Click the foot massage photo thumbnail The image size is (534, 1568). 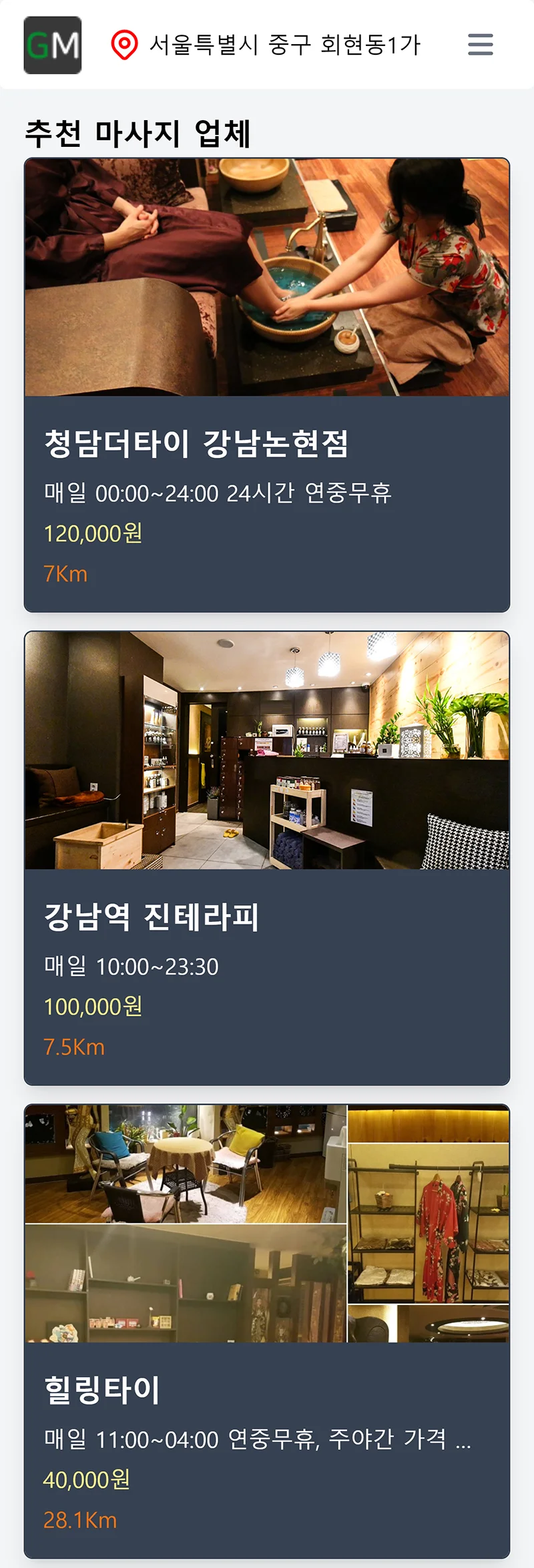[266, 276]
